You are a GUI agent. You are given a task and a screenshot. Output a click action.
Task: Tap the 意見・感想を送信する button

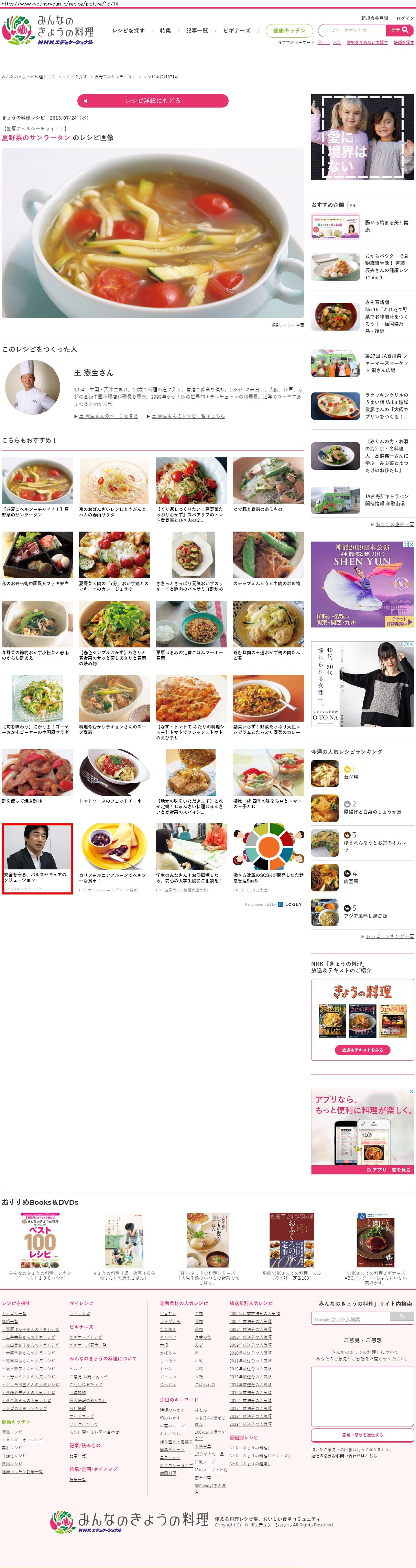[362, 1435]
